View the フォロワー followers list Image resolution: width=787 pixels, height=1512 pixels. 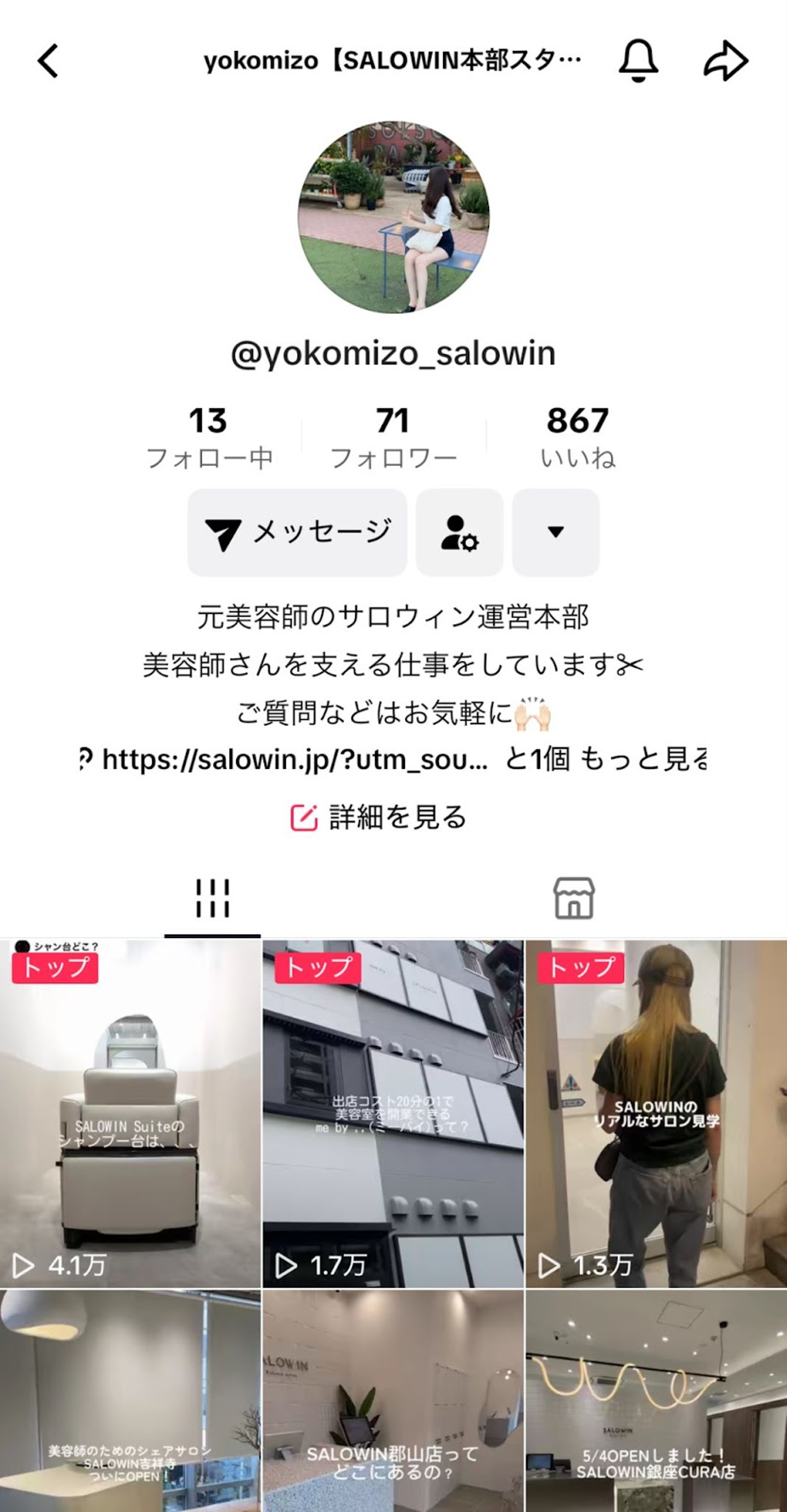(393, 437)
